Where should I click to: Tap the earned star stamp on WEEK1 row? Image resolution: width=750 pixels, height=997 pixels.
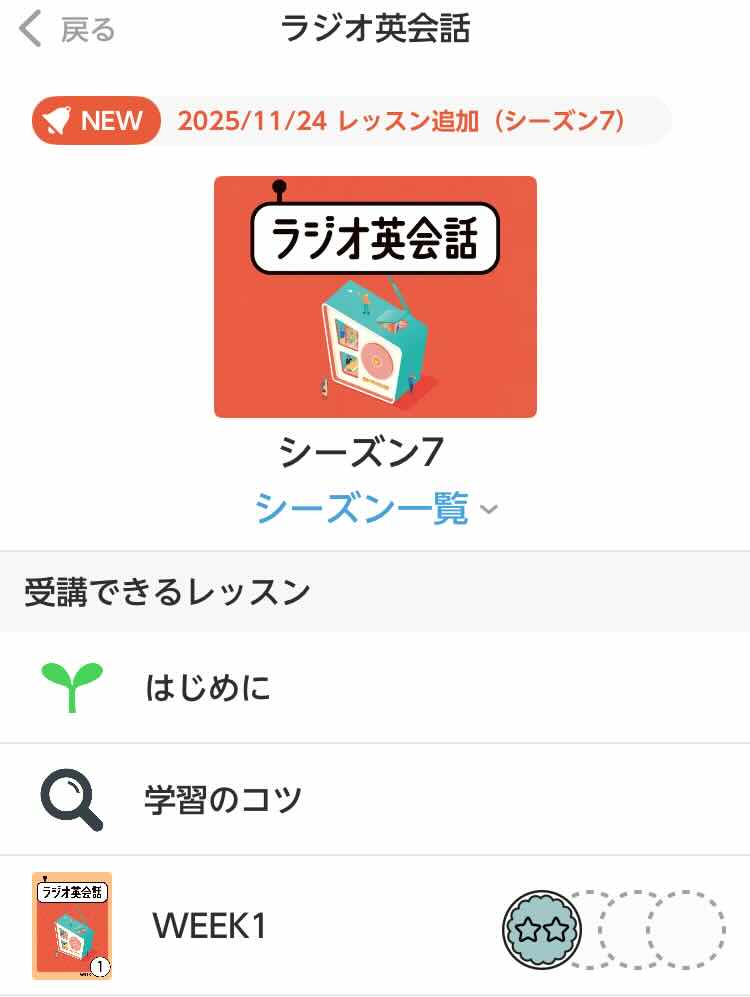540,931
